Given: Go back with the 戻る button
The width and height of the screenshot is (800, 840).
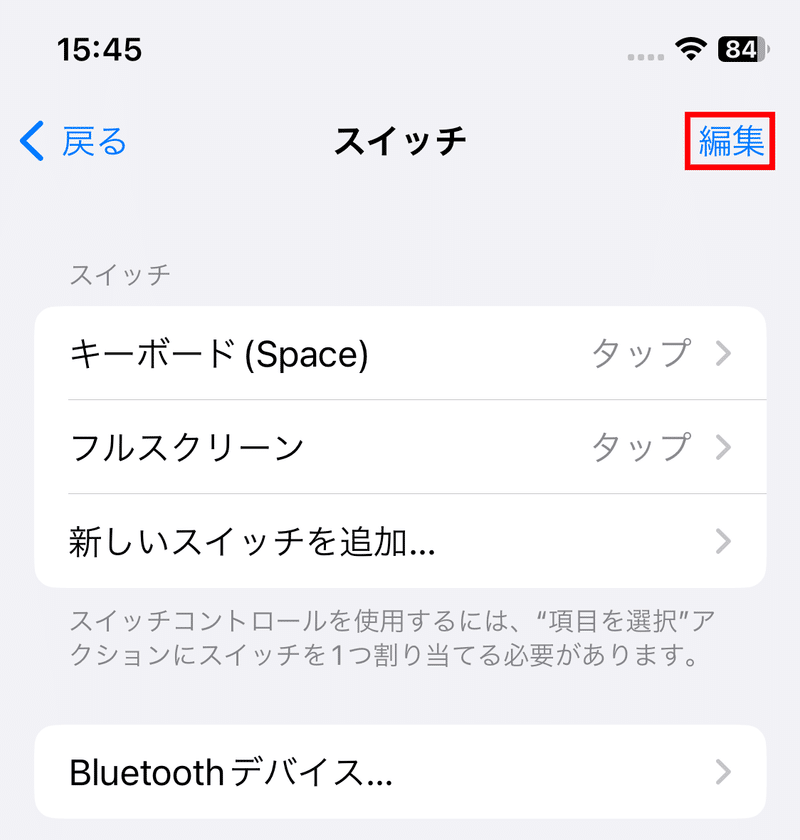Looking at the screenshot, I should pos(75,142).
